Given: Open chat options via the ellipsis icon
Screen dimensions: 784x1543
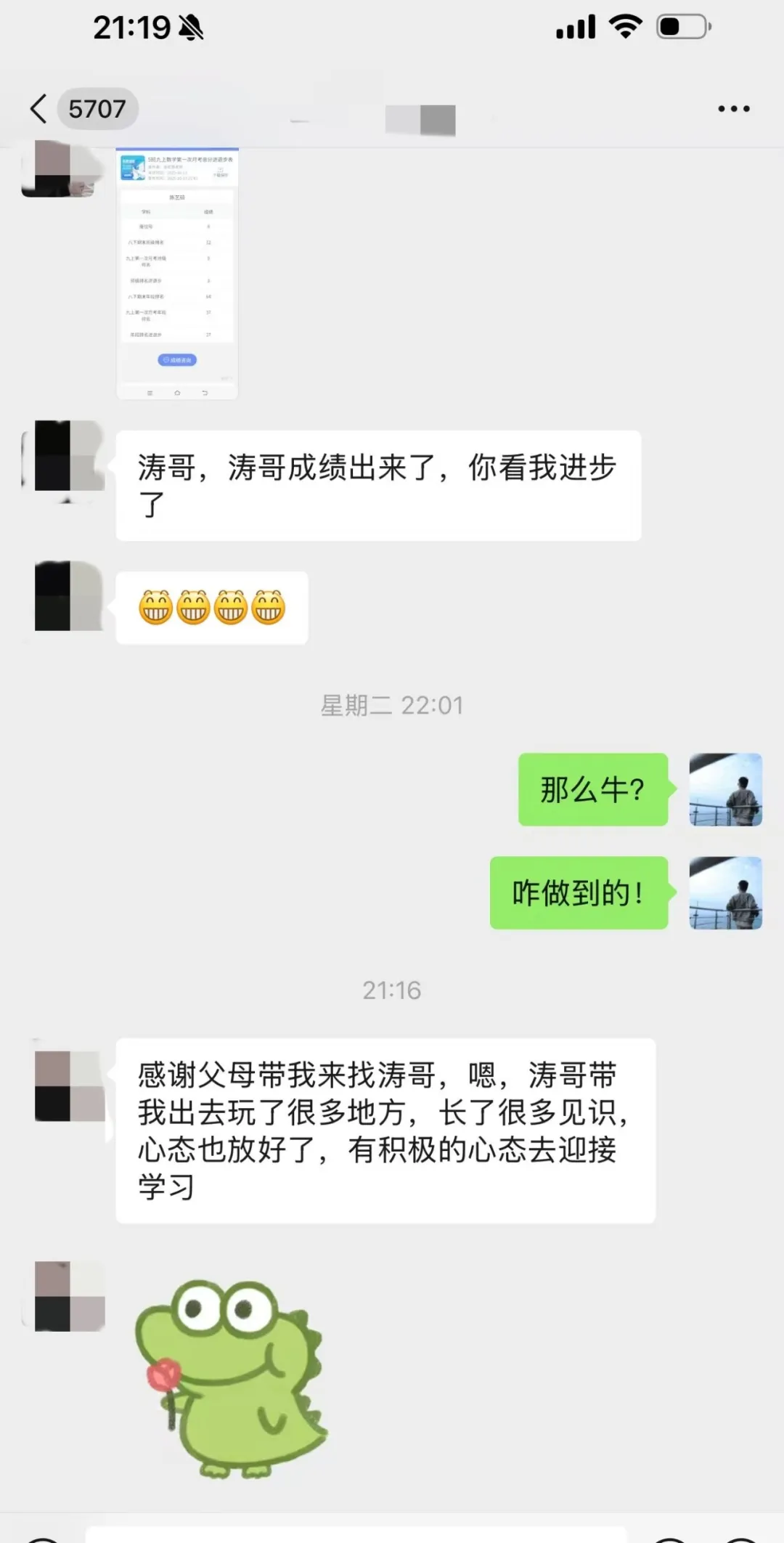Looking at the screenshot, I should (733, 107).
